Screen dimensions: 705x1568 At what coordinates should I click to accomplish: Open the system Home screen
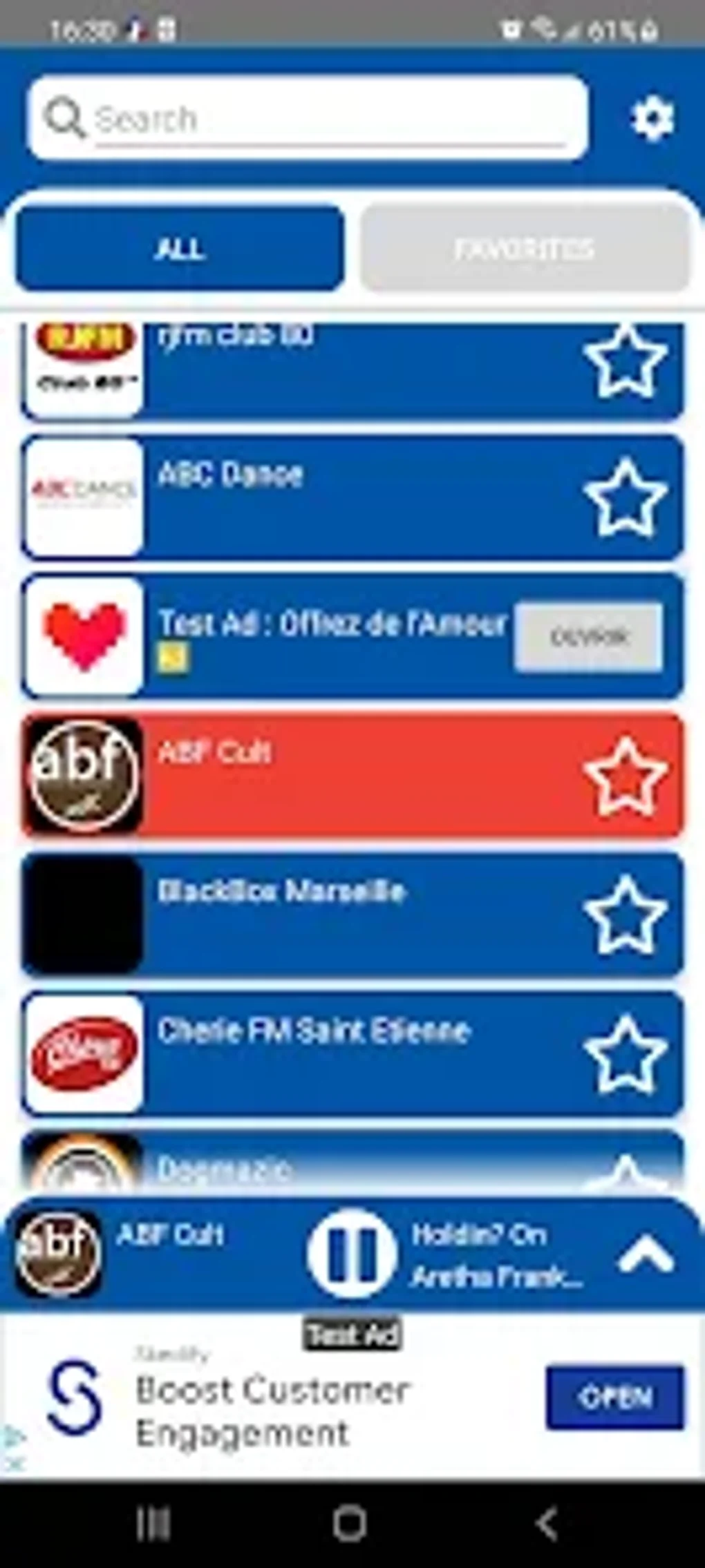350,1523
